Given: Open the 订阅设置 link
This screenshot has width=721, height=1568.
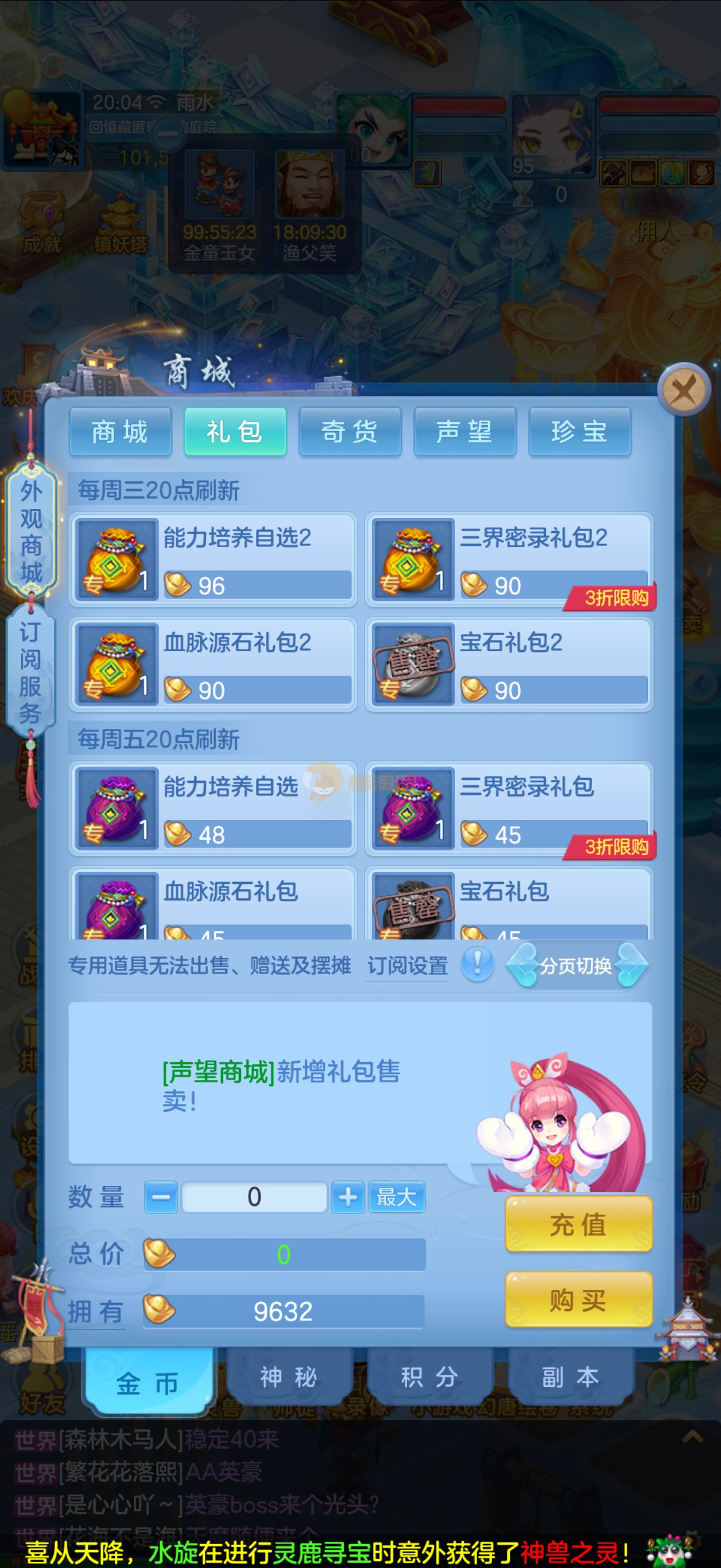Looking at the screenshot, I should point(407,966).
